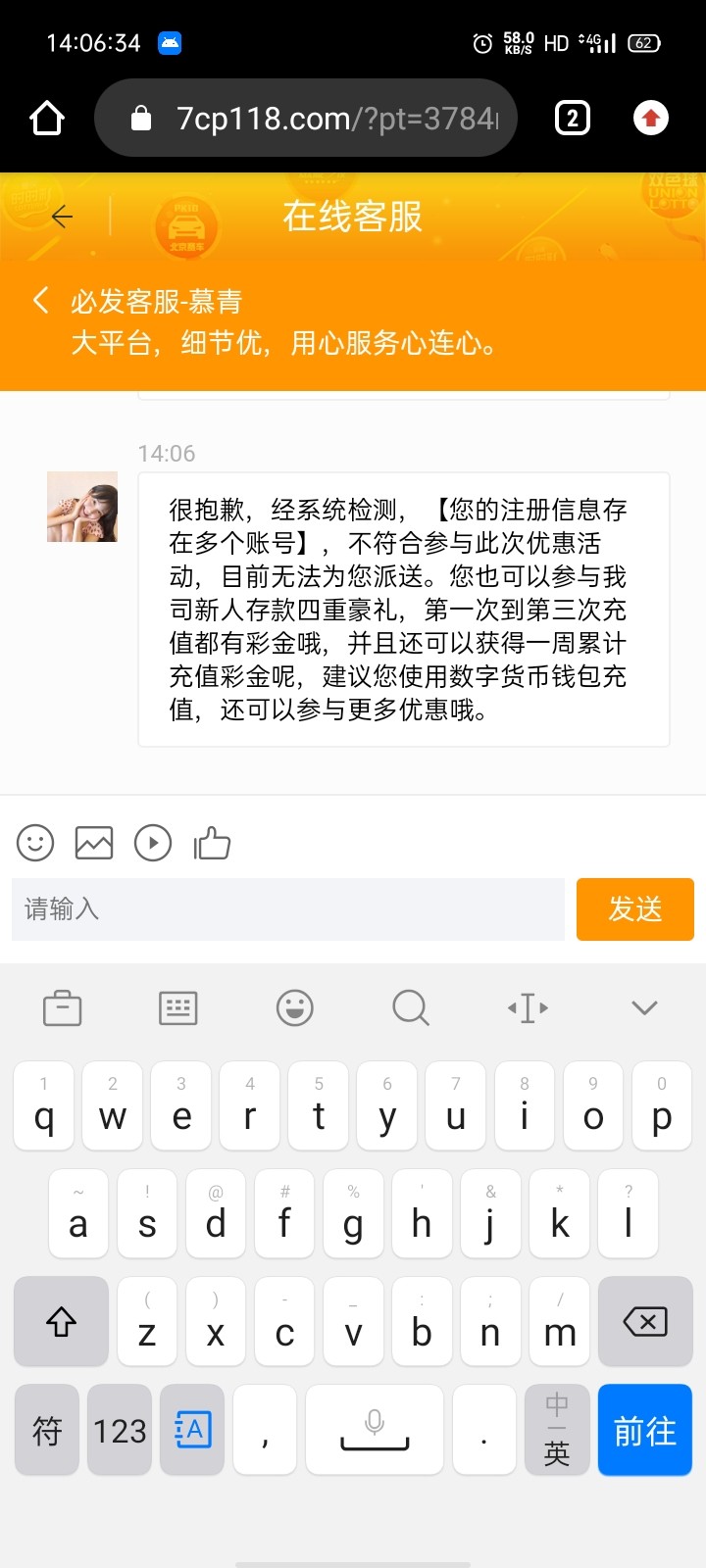This screenshot has width=706, height=1568.
Task: Open the 符 symbols keyboard
Action: click(x=47, y=1431)
